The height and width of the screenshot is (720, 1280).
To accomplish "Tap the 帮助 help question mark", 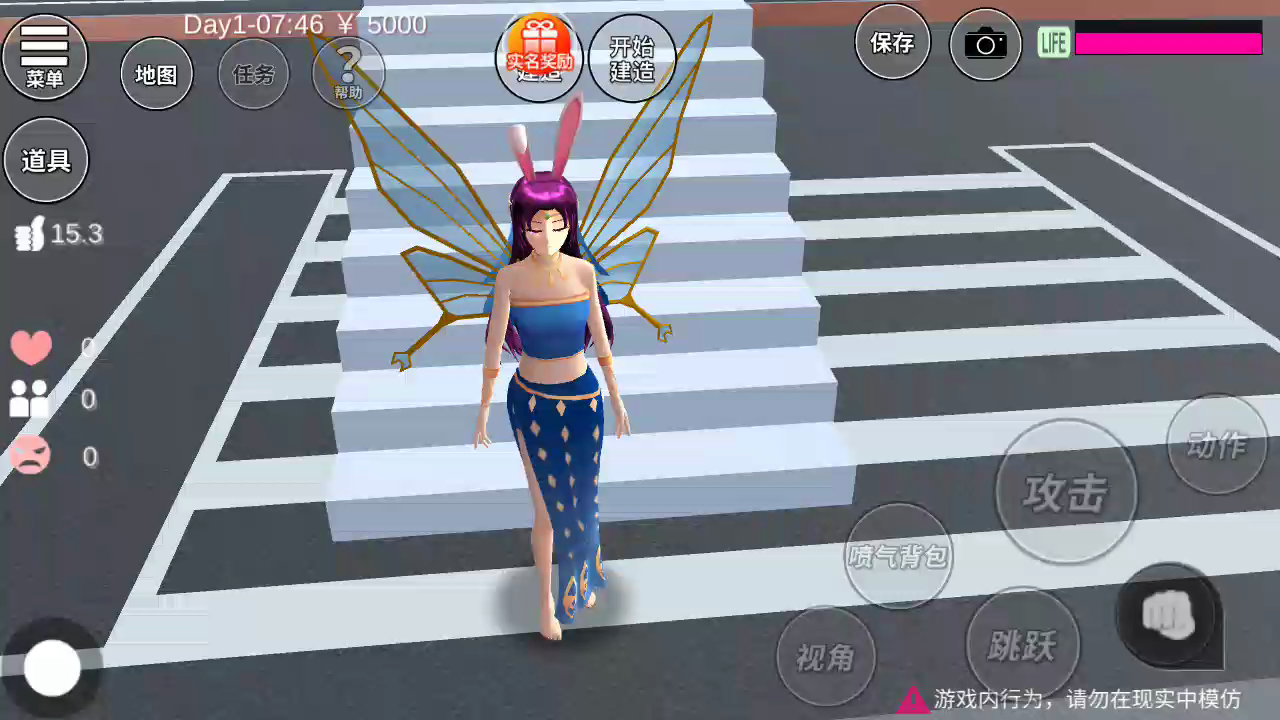I will tap(349, 74).
